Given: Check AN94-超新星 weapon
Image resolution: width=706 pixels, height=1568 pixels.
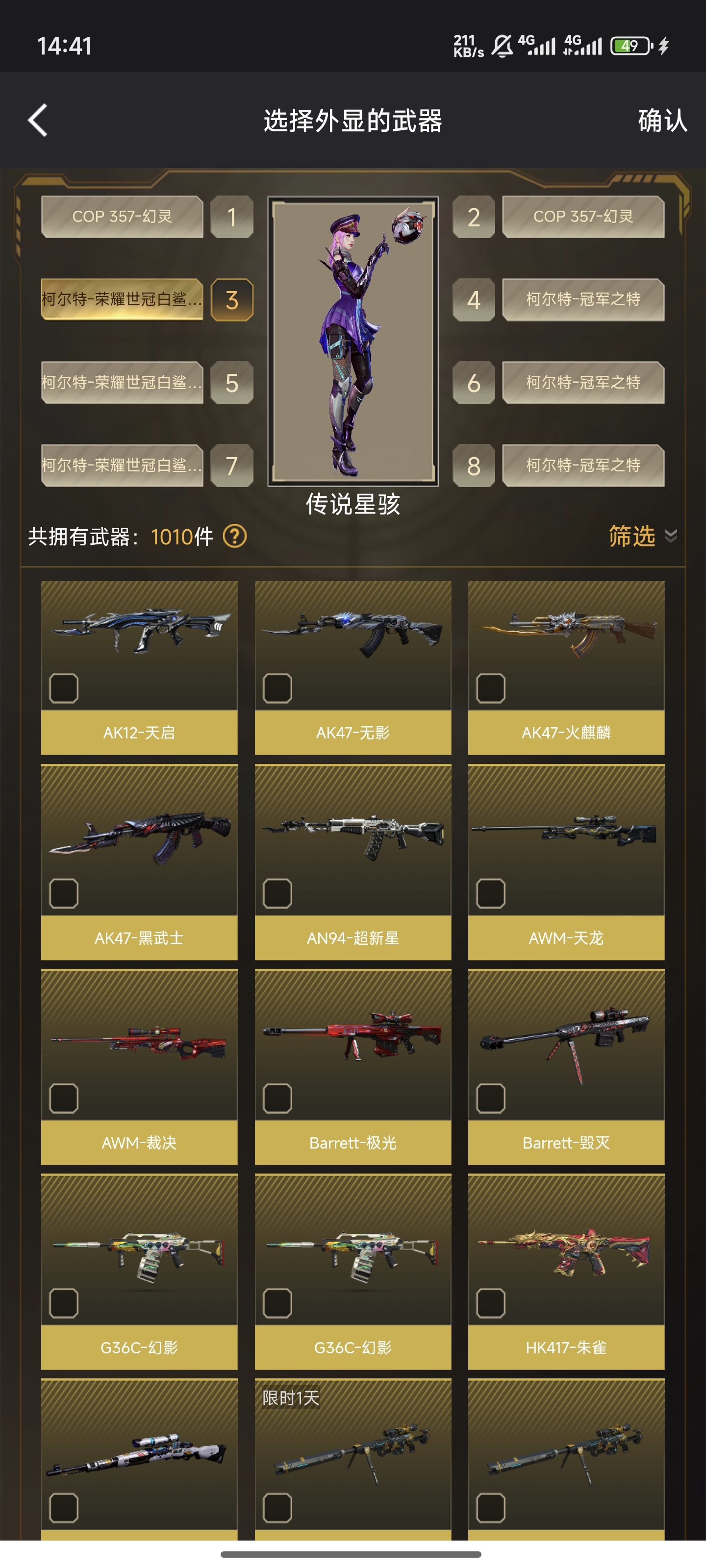Looking at the screenshot, I should point(277,893).
